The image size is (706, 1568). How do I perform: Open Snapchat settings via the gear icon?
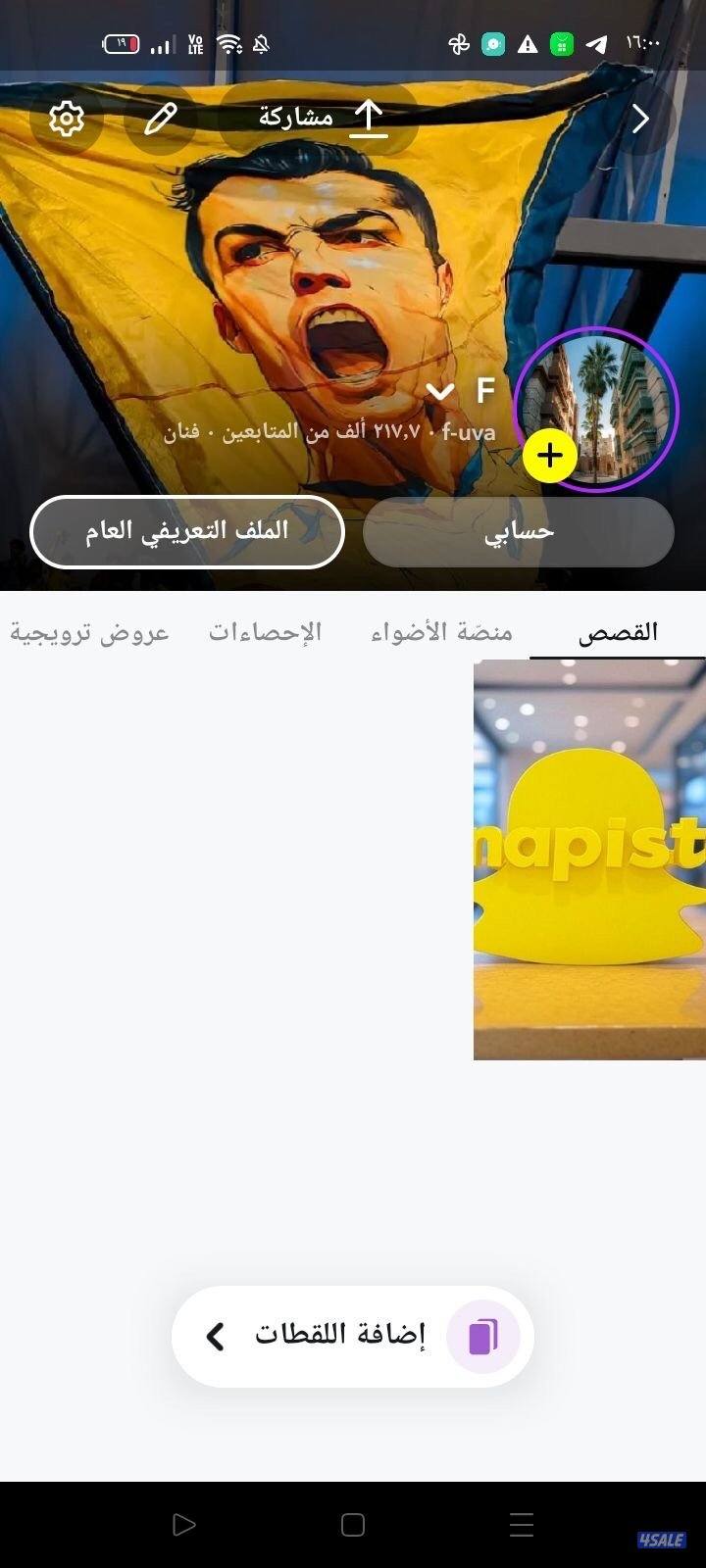pos(67,118)
